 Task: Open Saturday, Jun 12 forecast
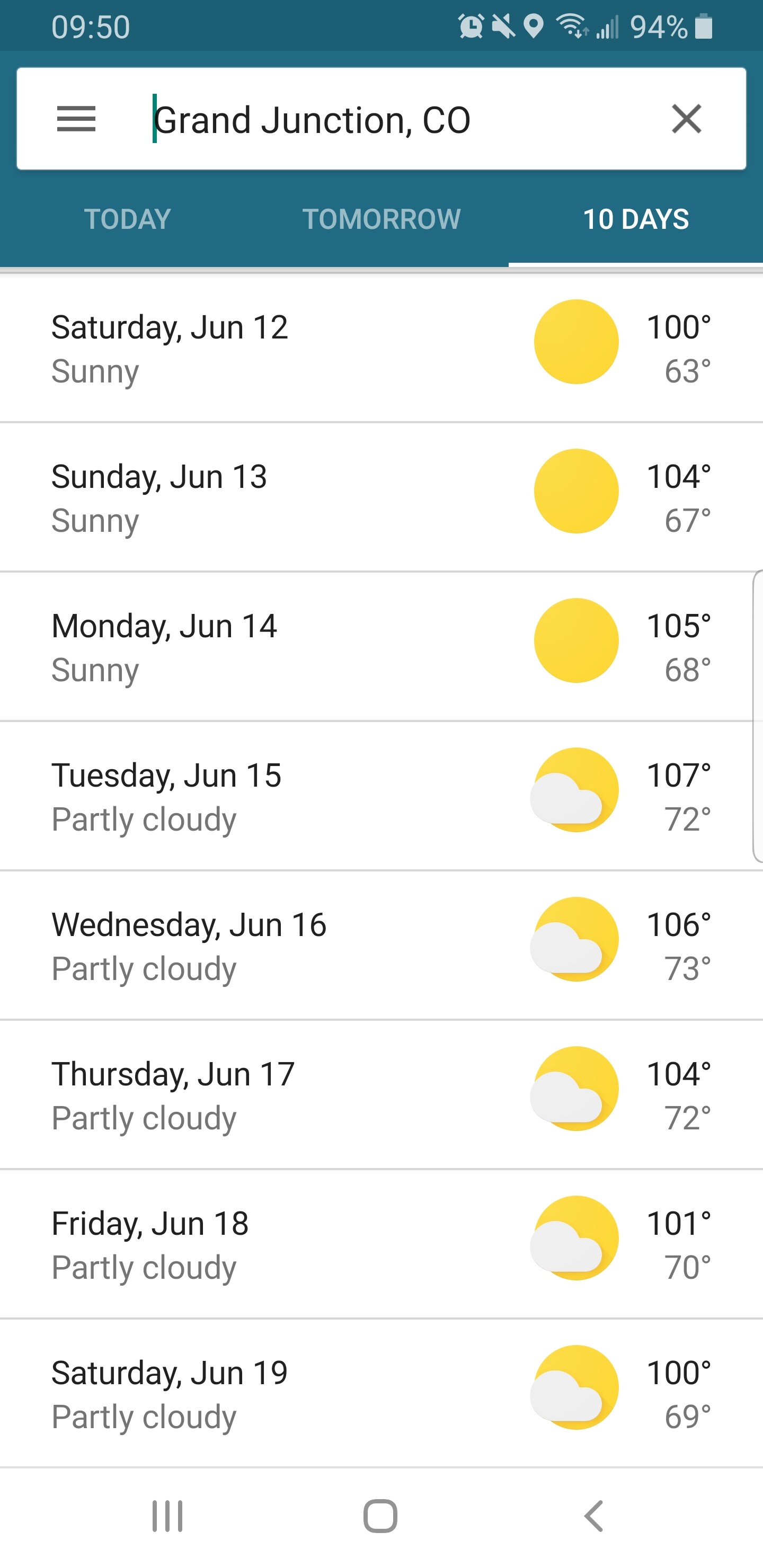381,349
